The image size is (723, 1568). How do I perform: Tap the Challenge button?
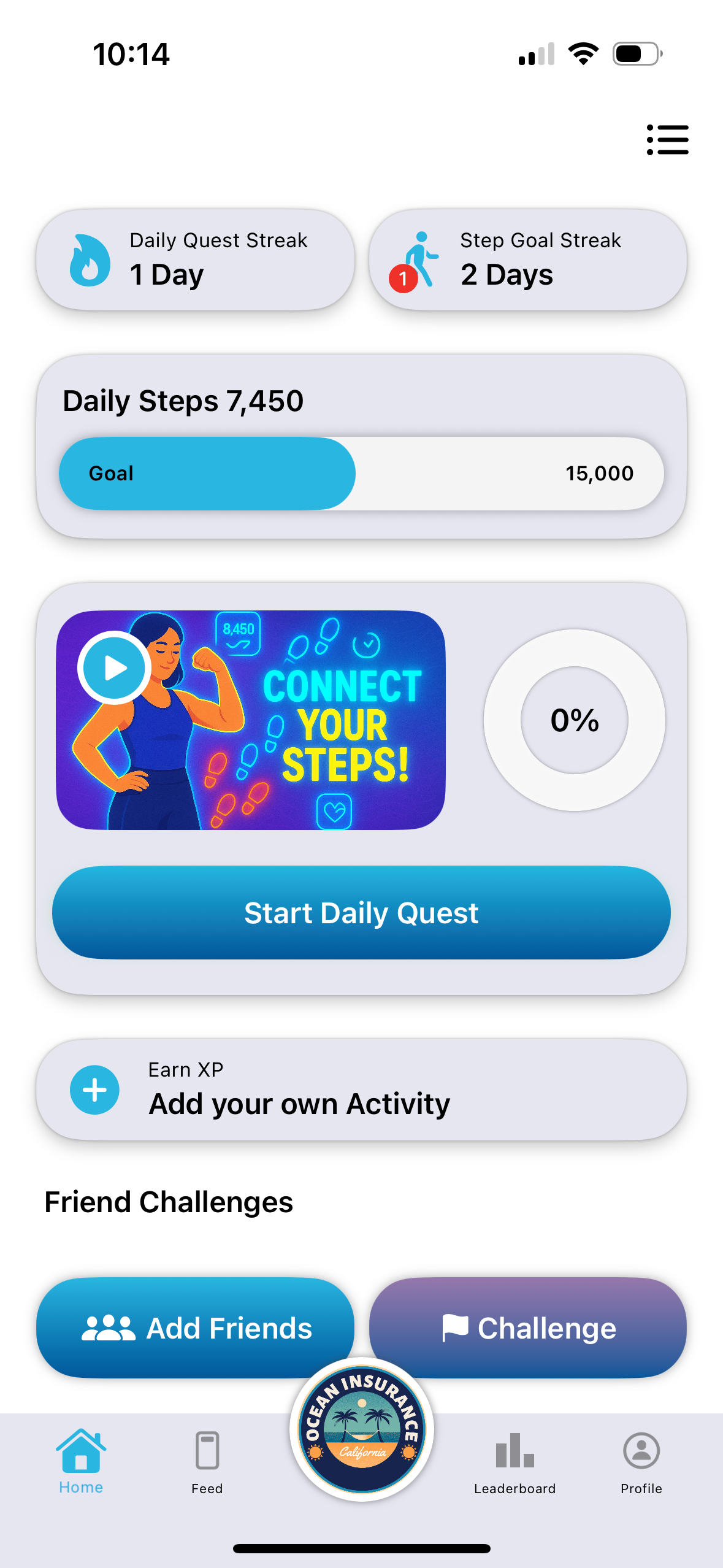(x=527, y=1328)
